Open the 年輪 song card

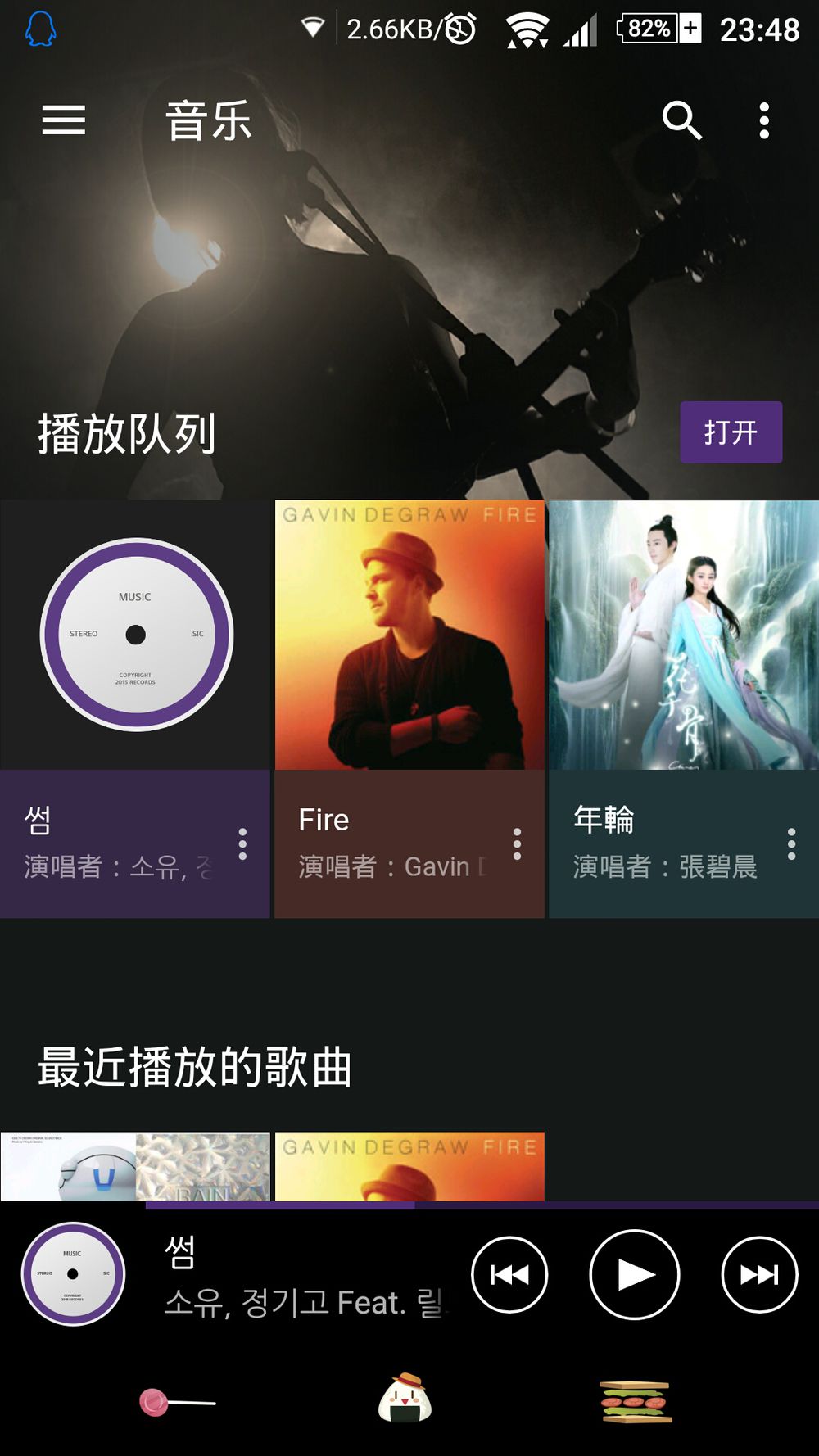pos(683,635)
